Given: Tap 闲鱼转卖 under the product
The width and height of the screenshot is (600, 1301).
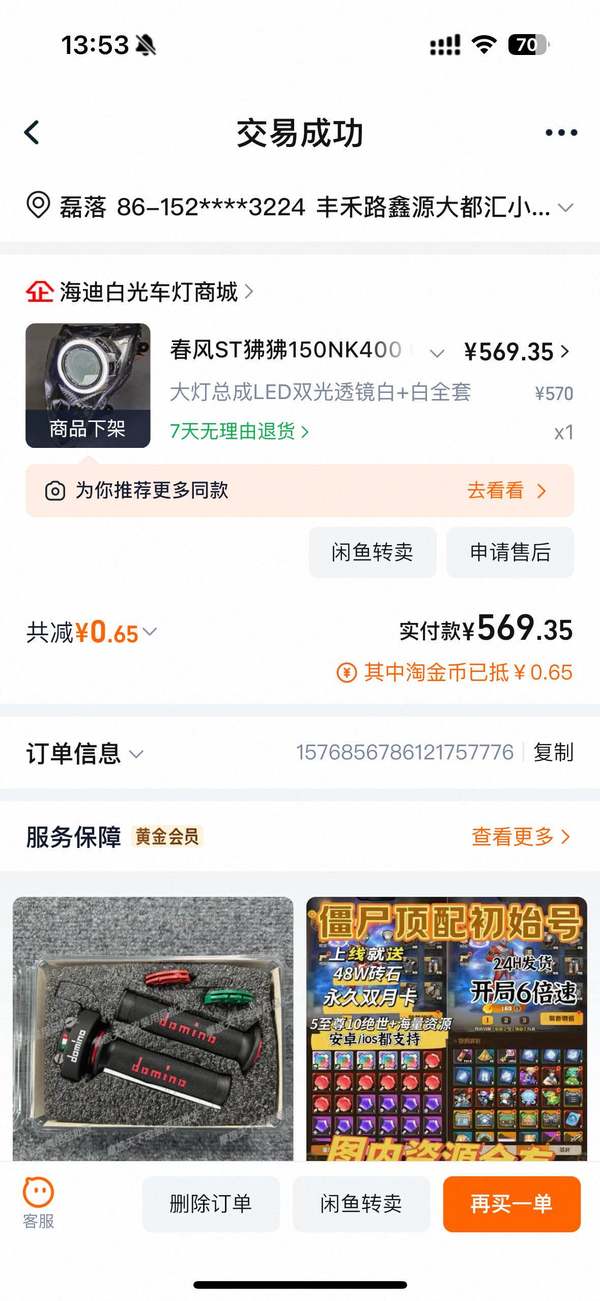Looking at the screenshot, I should point(372,552).
